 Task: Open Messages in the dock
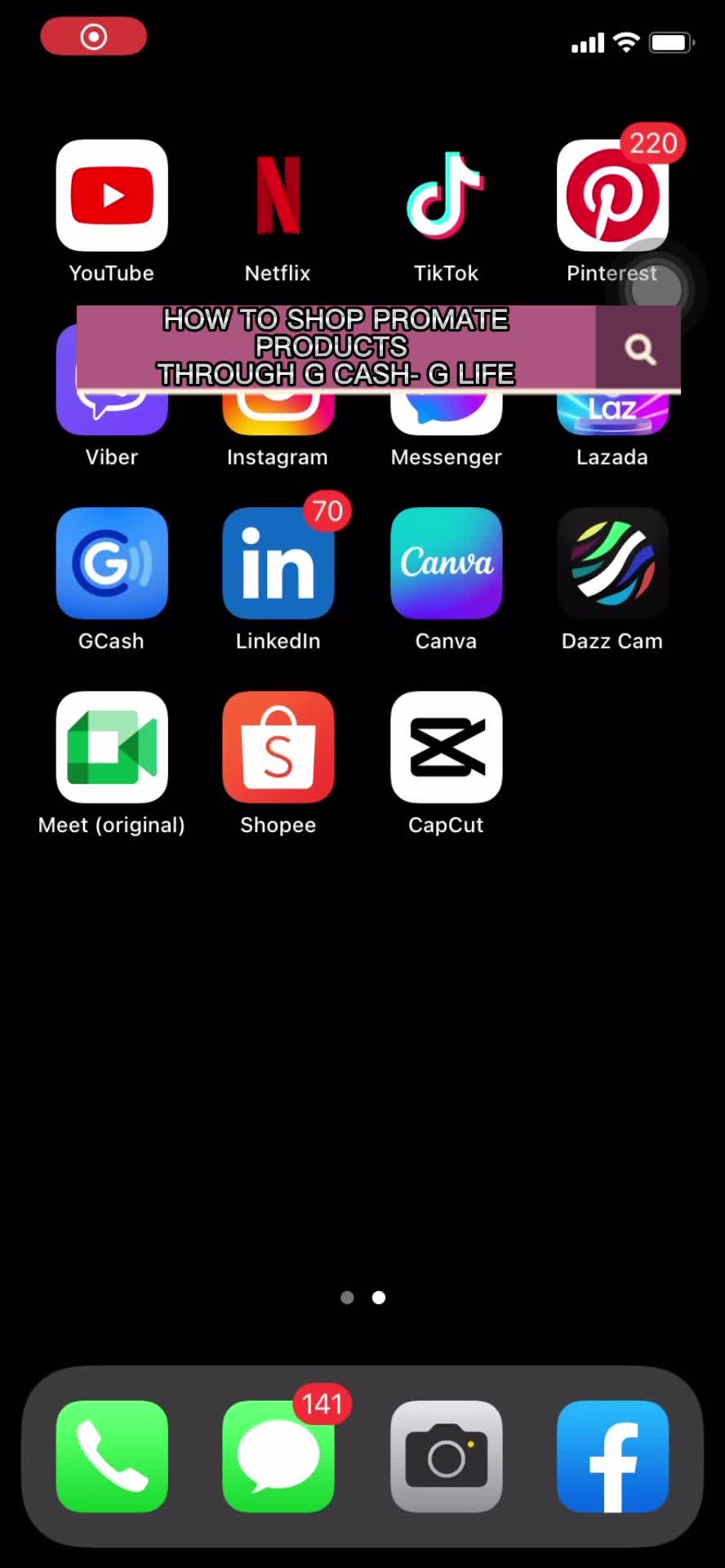(278, 1456)
